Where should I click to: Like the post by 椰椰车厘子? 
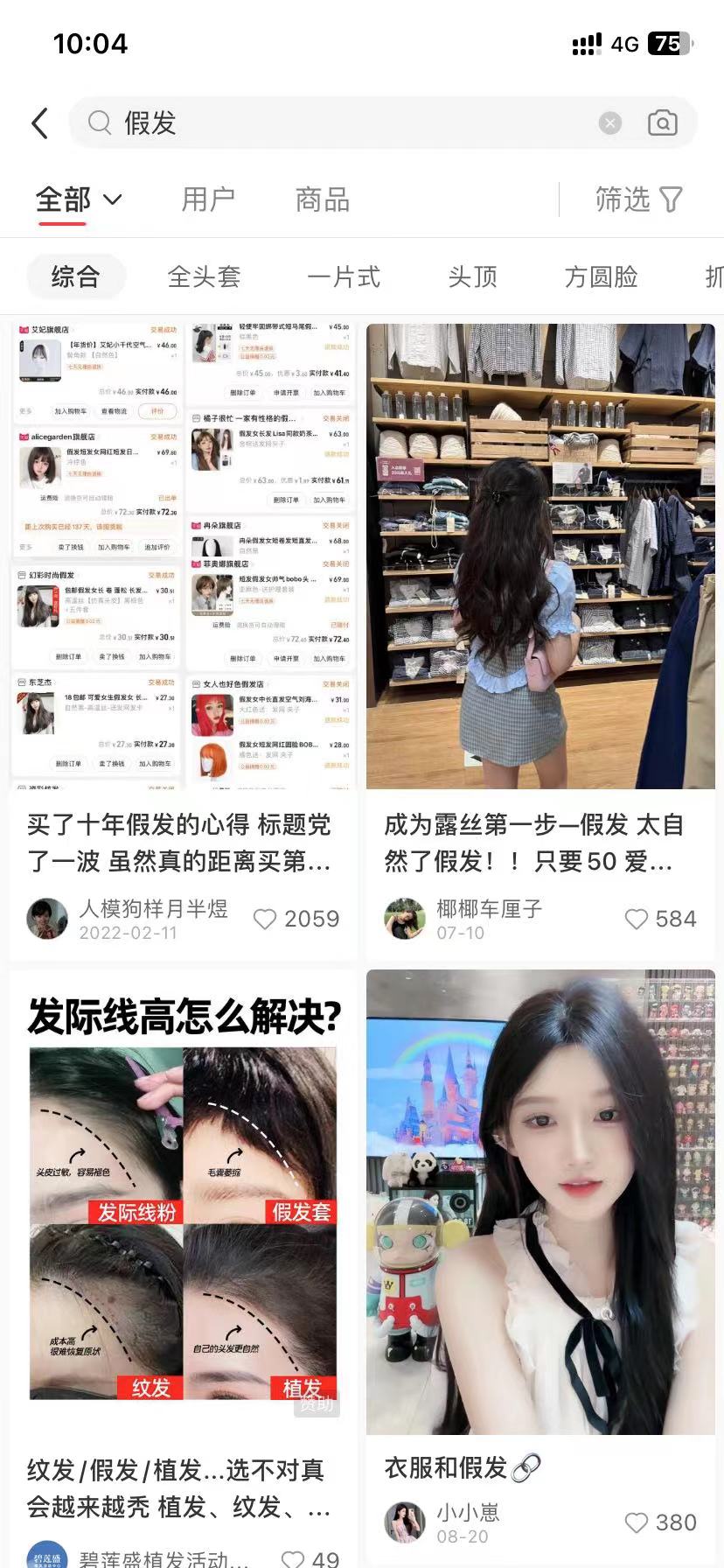(x=637, y=919)
